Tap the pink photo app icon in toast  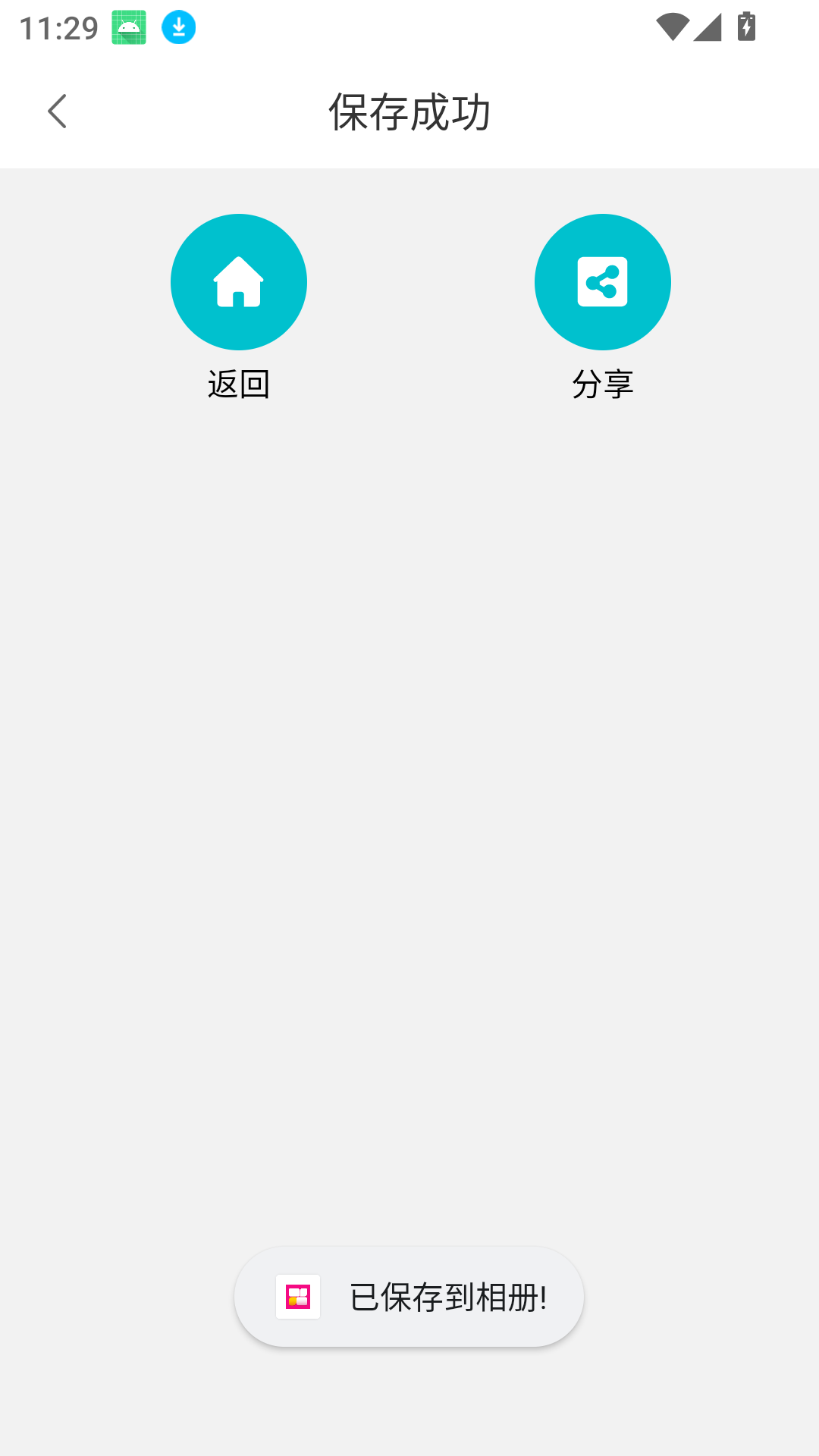(x=298, y=1297)
